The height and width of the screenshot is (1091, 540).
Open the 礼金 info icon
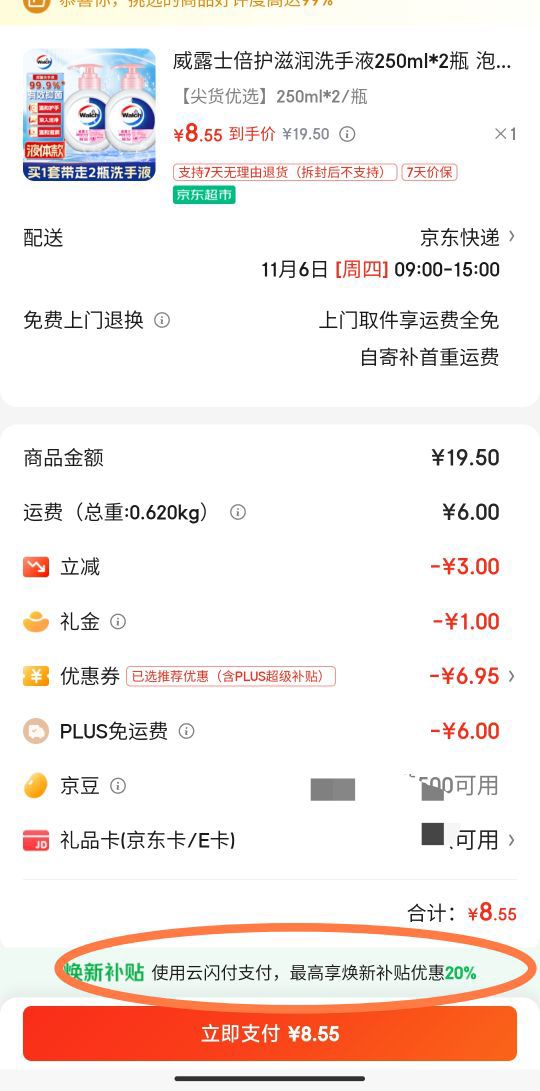tap(118, 621)
